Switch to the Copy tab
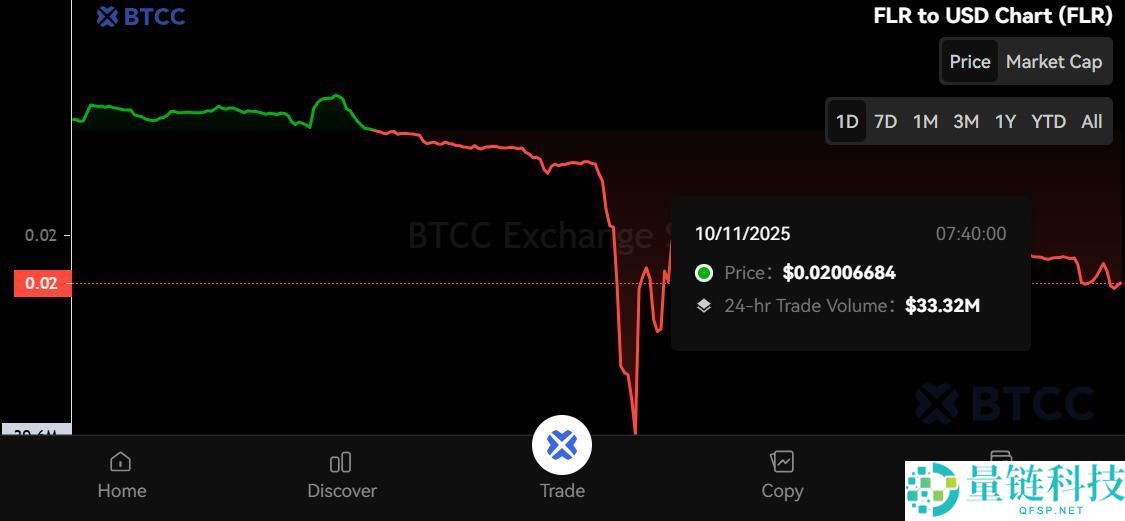The width and height of the screenshot is (1125, 521). point(781,475)
